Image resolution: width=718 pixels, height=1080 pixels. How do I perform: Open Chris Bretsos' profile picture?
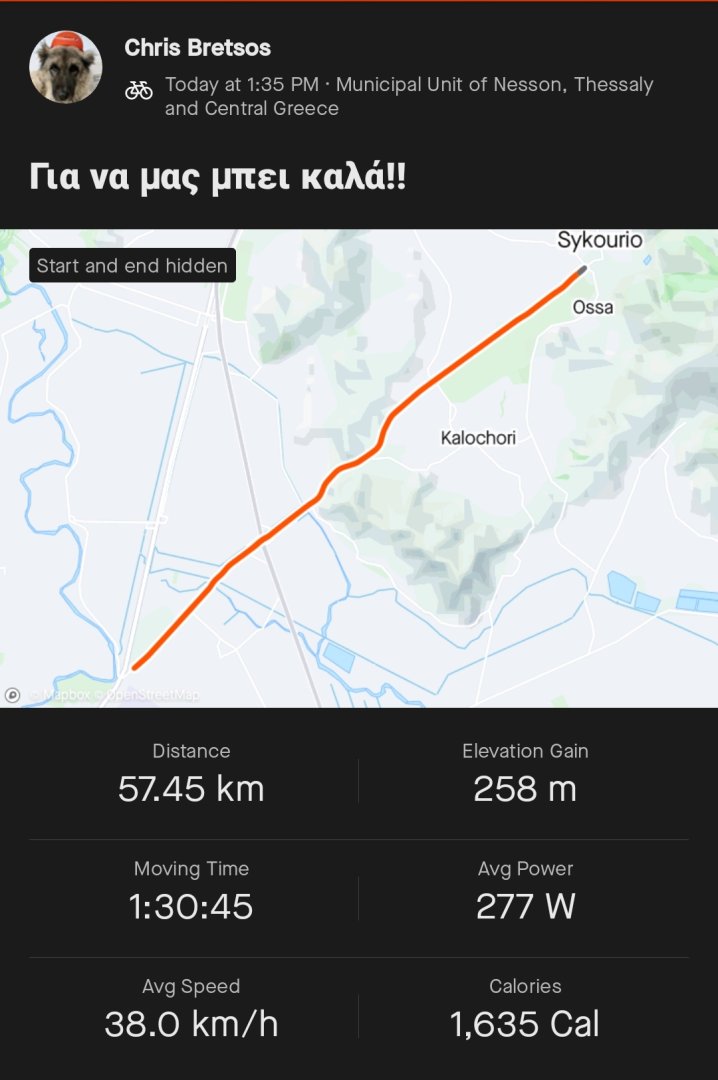65,67
